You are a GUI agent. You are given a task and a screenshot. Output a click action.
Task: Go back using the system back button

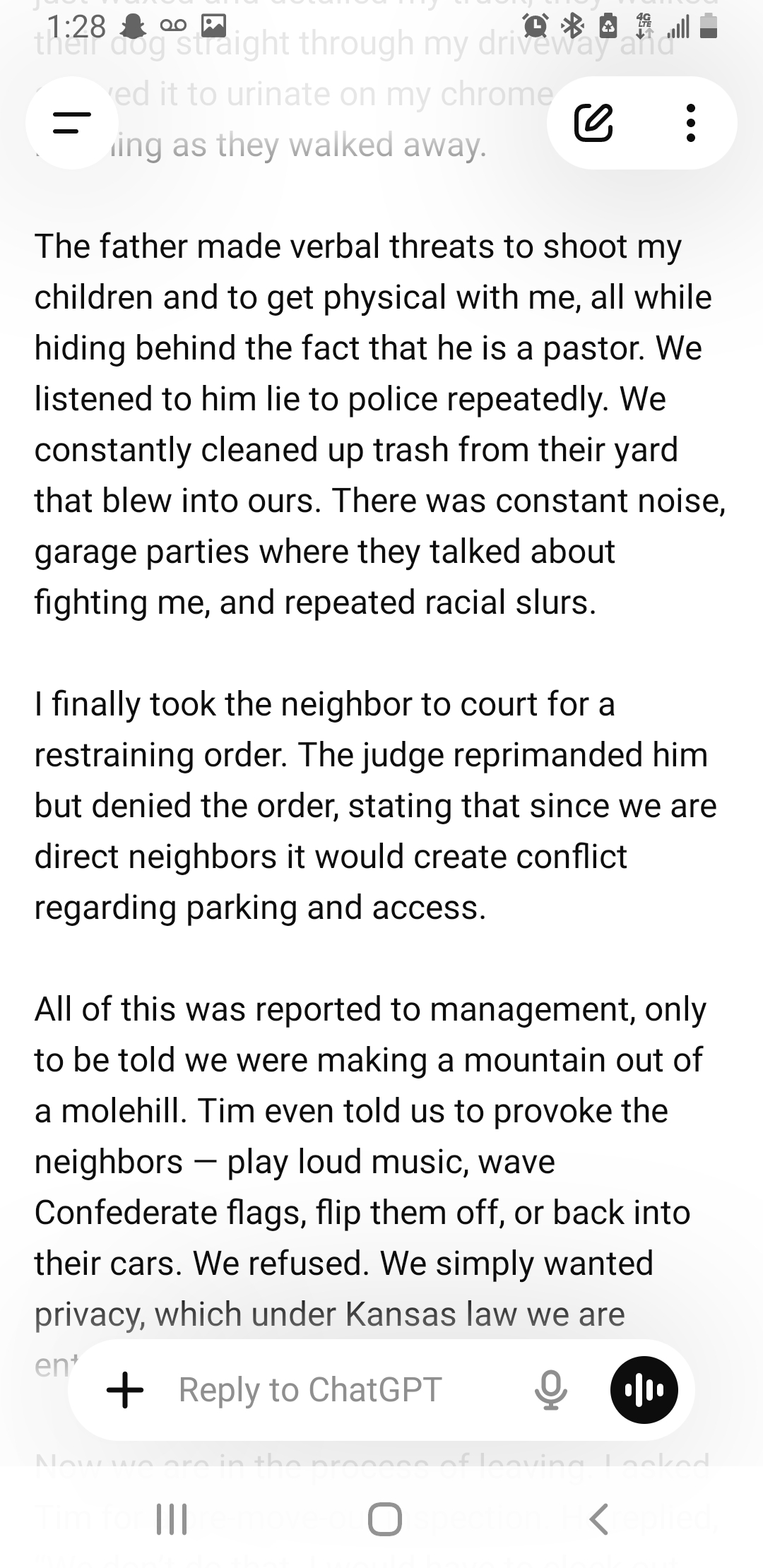[598, 1519]
